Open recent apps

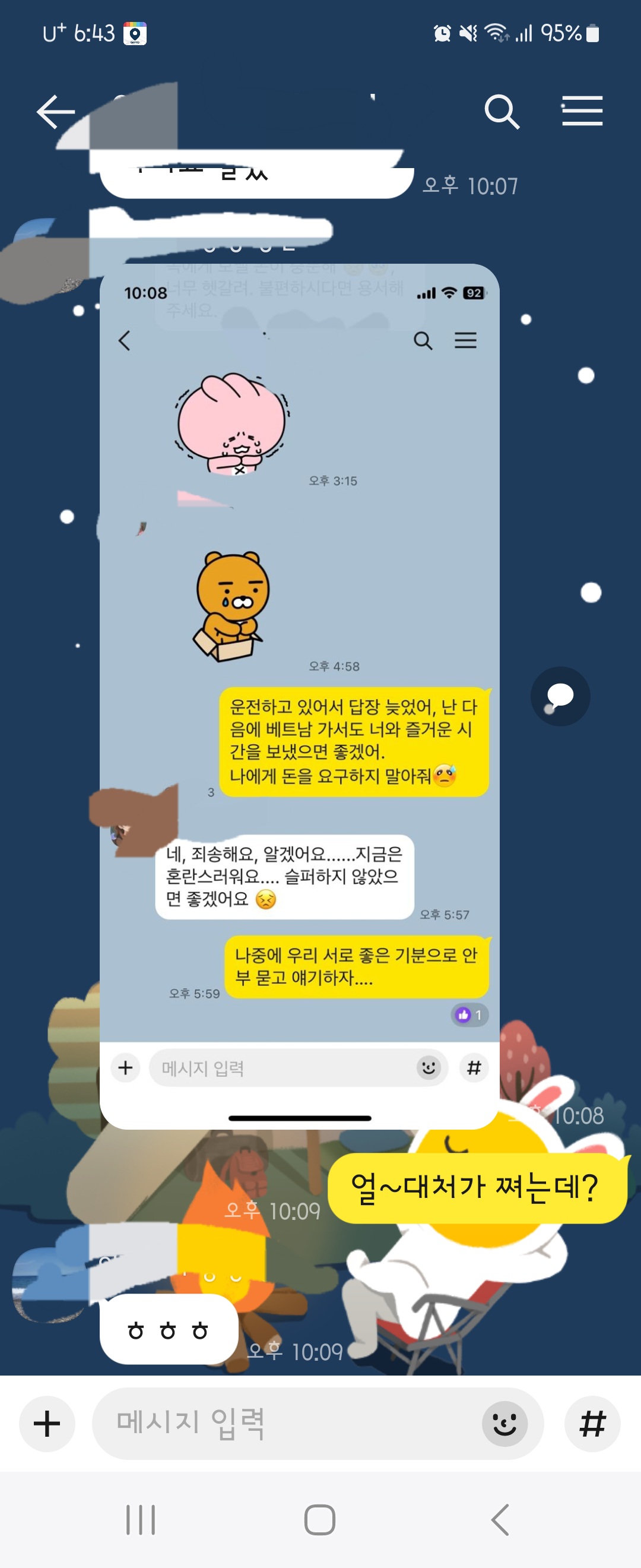[141, 1519]
